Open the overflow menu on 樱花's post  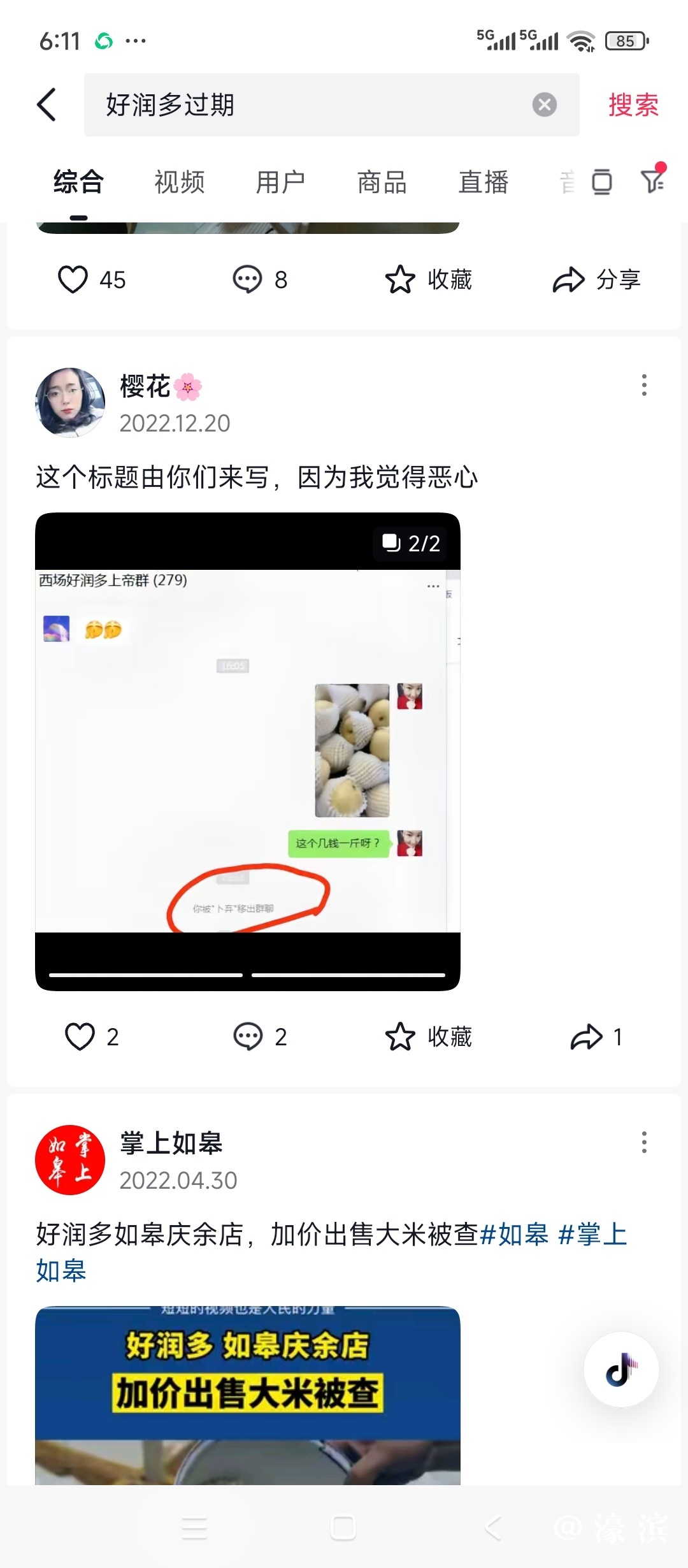pyautogui.click(x=644, y=385)
